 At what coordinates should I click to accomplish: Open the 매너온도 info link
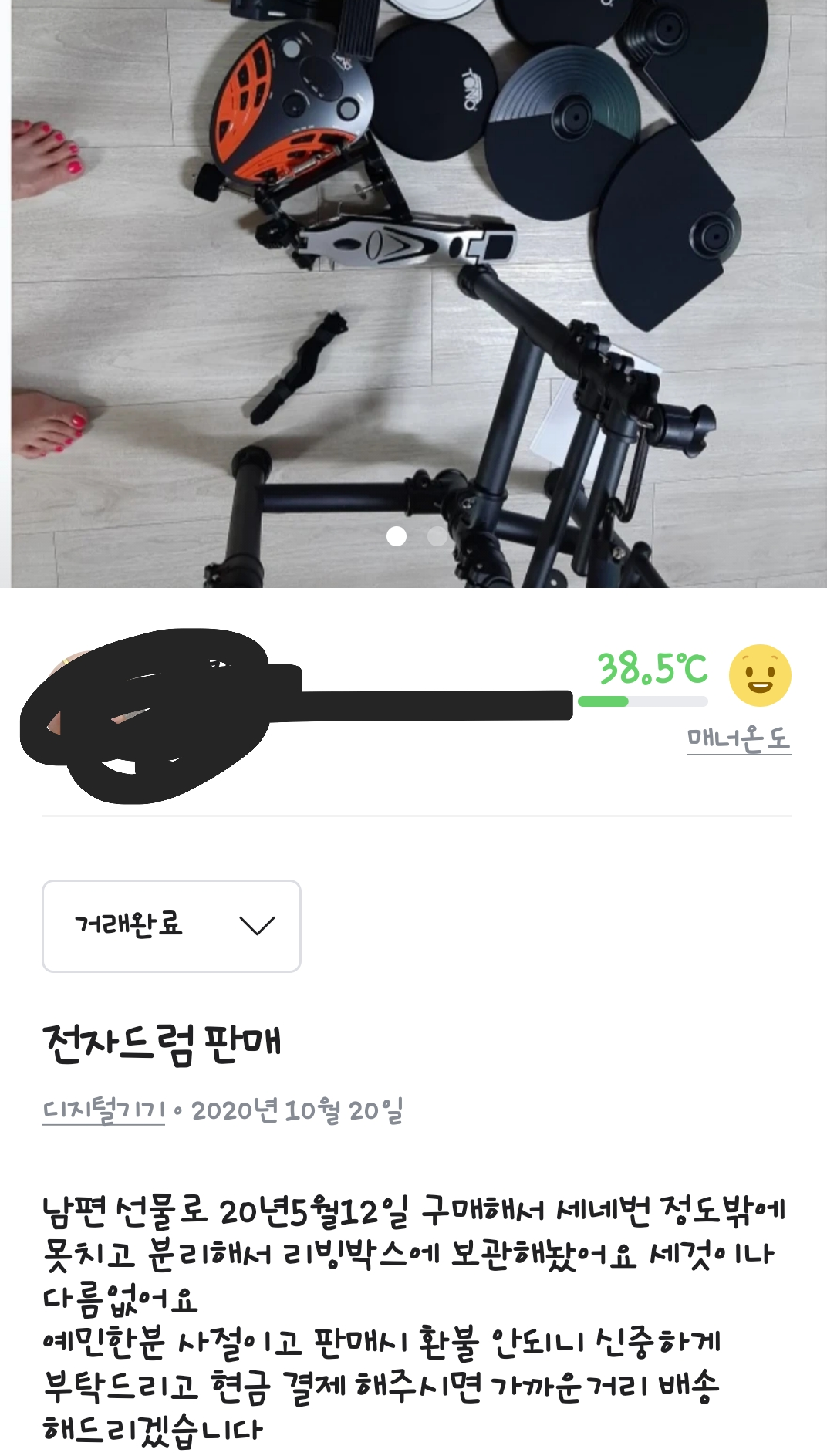[738, 739]
